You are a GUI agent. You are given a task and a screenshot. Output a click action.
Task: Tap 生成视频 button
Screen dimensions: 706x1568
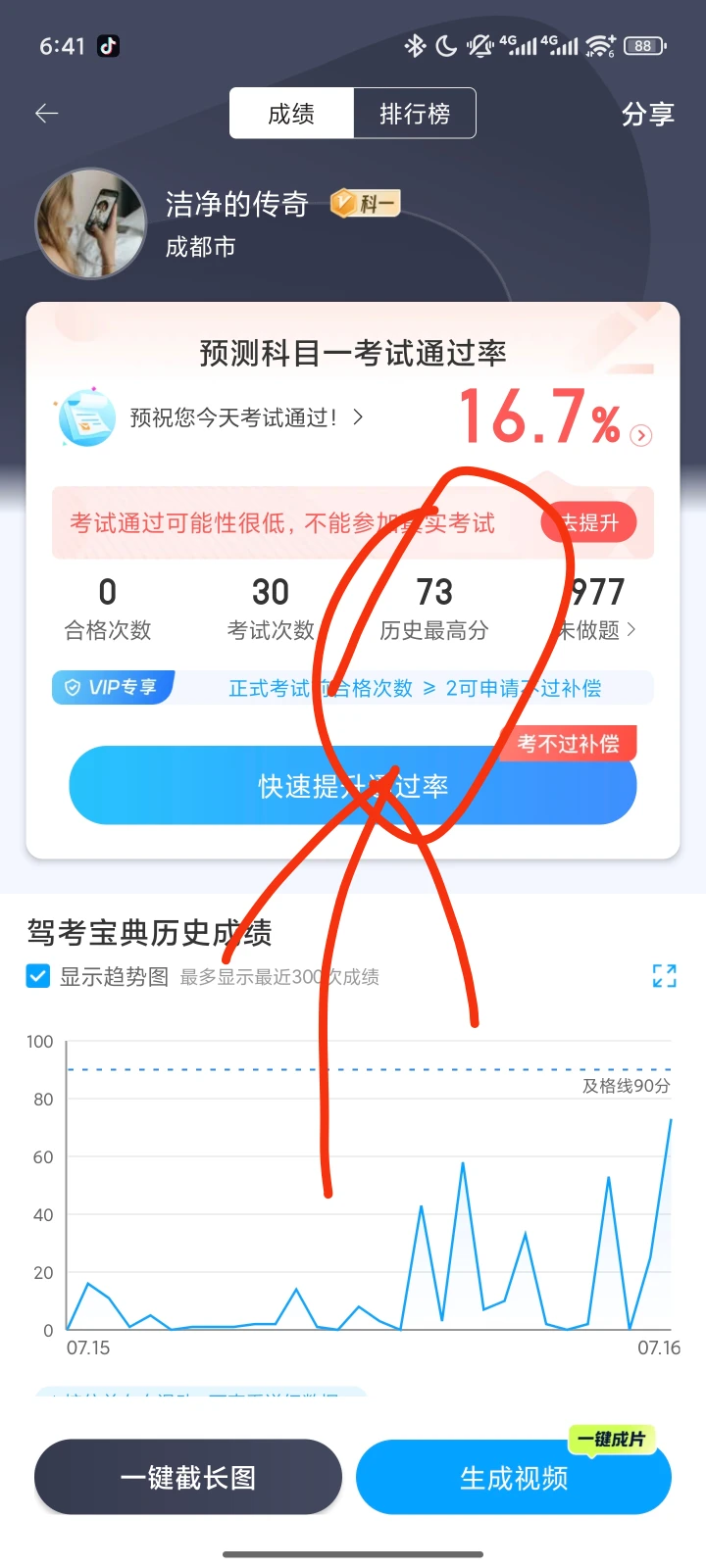click(514, 1477)
